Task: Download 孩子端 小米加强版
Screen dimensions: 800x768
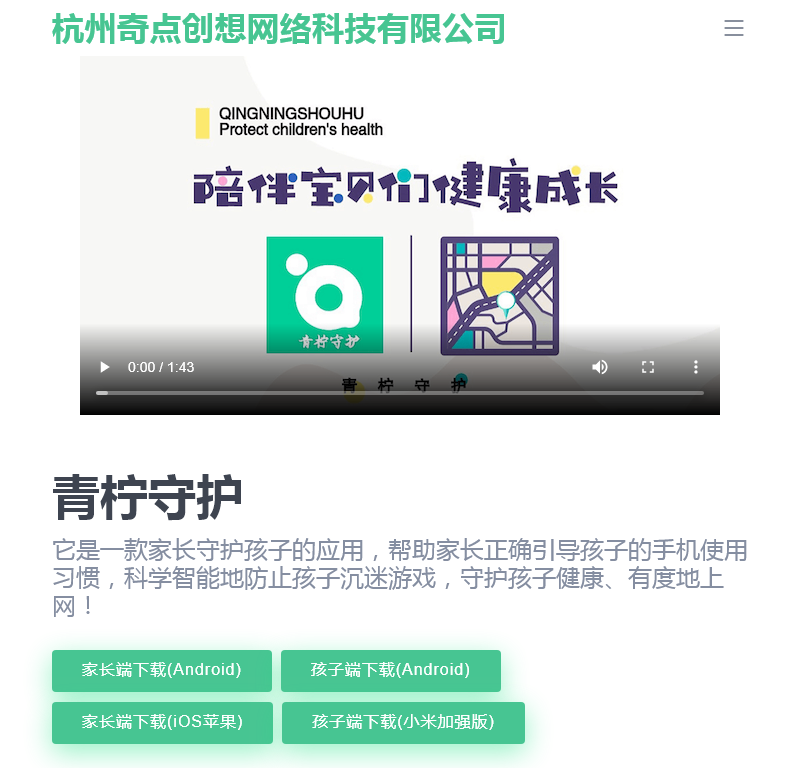Action: (x=403, y=722)
